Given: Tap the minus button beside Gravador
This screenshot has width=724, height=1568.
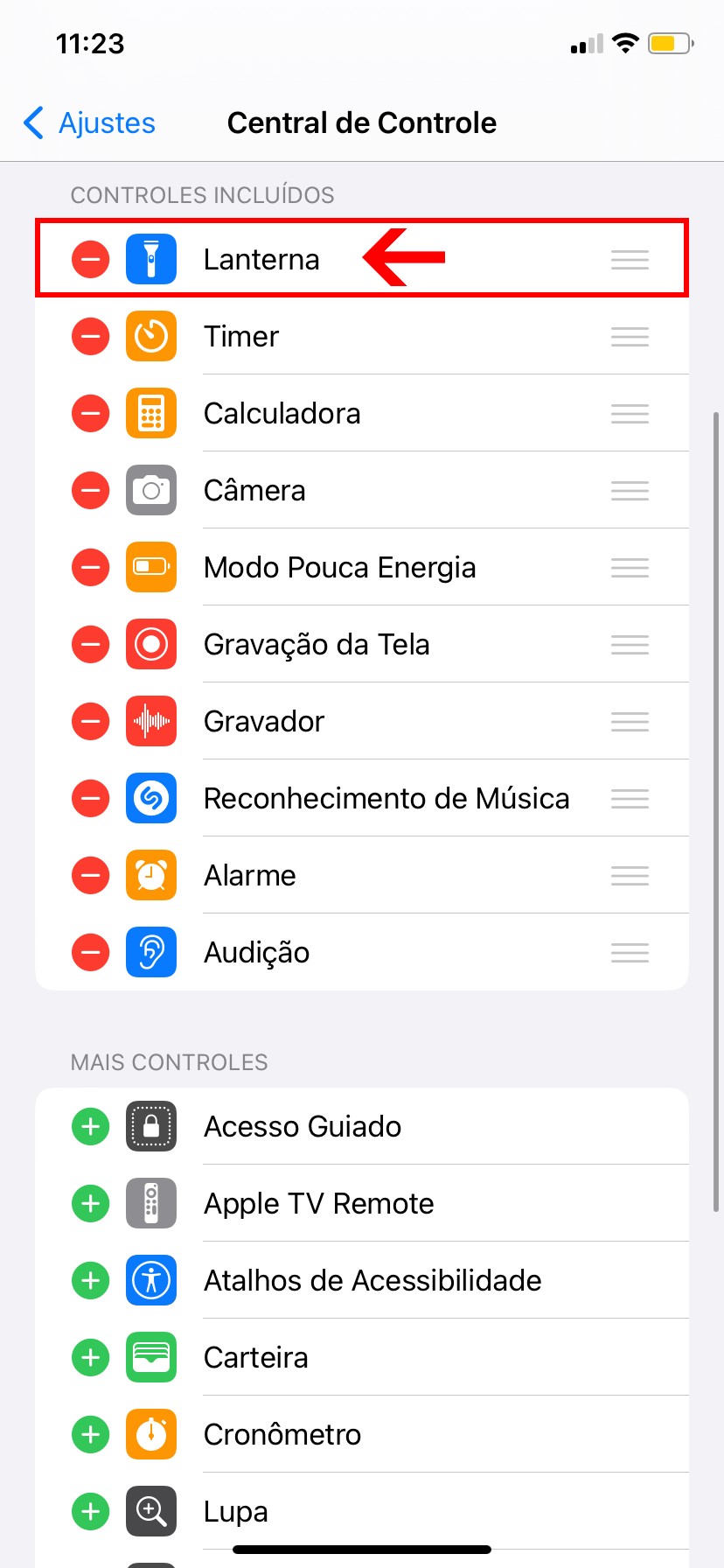Looking at the screenshot, I should pyautogui.click(x=90, y=722).
